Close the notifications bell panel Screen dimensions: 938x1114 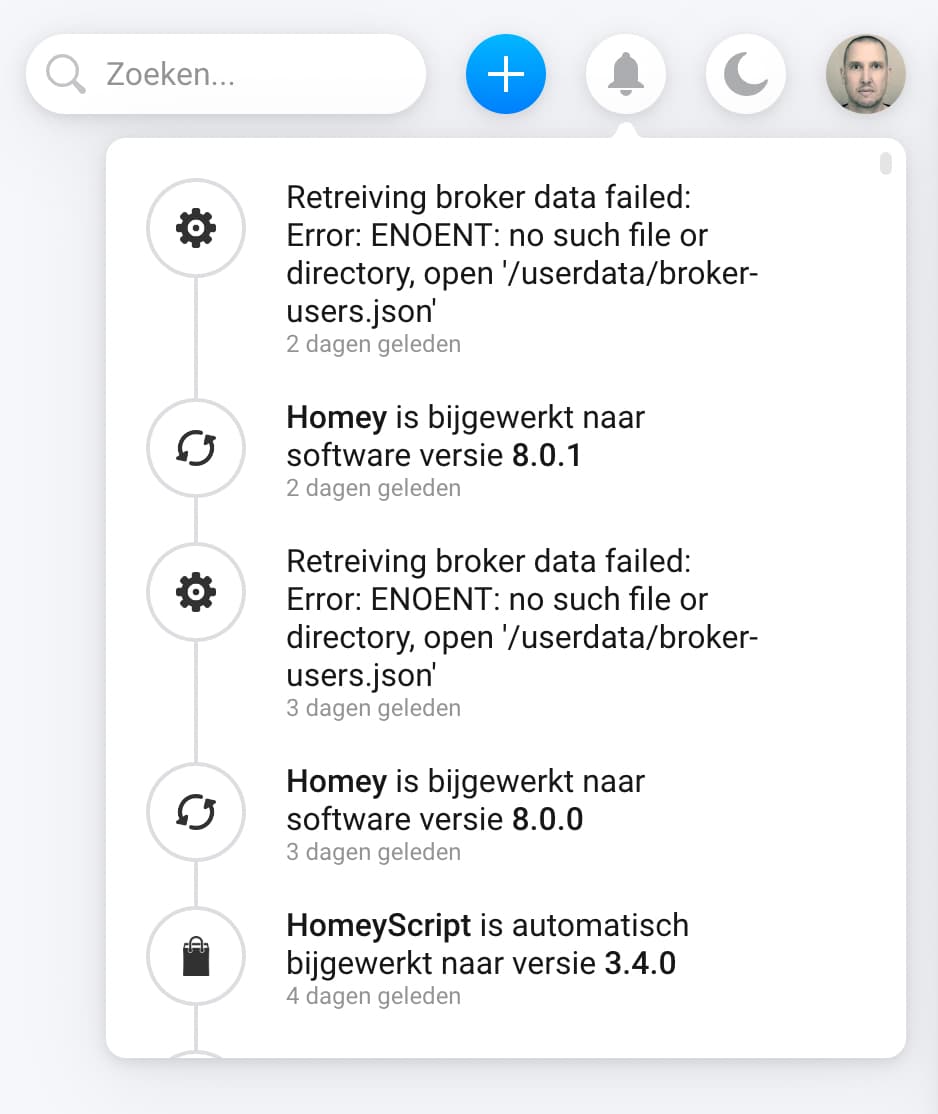click(626, 74)
